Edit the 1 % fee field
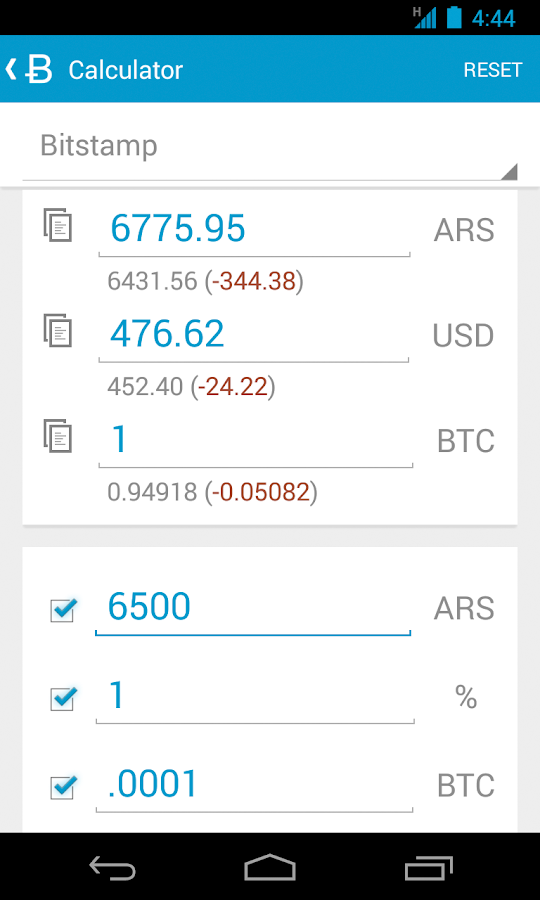Viewport: 540px width, 900px height. pos(255,698)
